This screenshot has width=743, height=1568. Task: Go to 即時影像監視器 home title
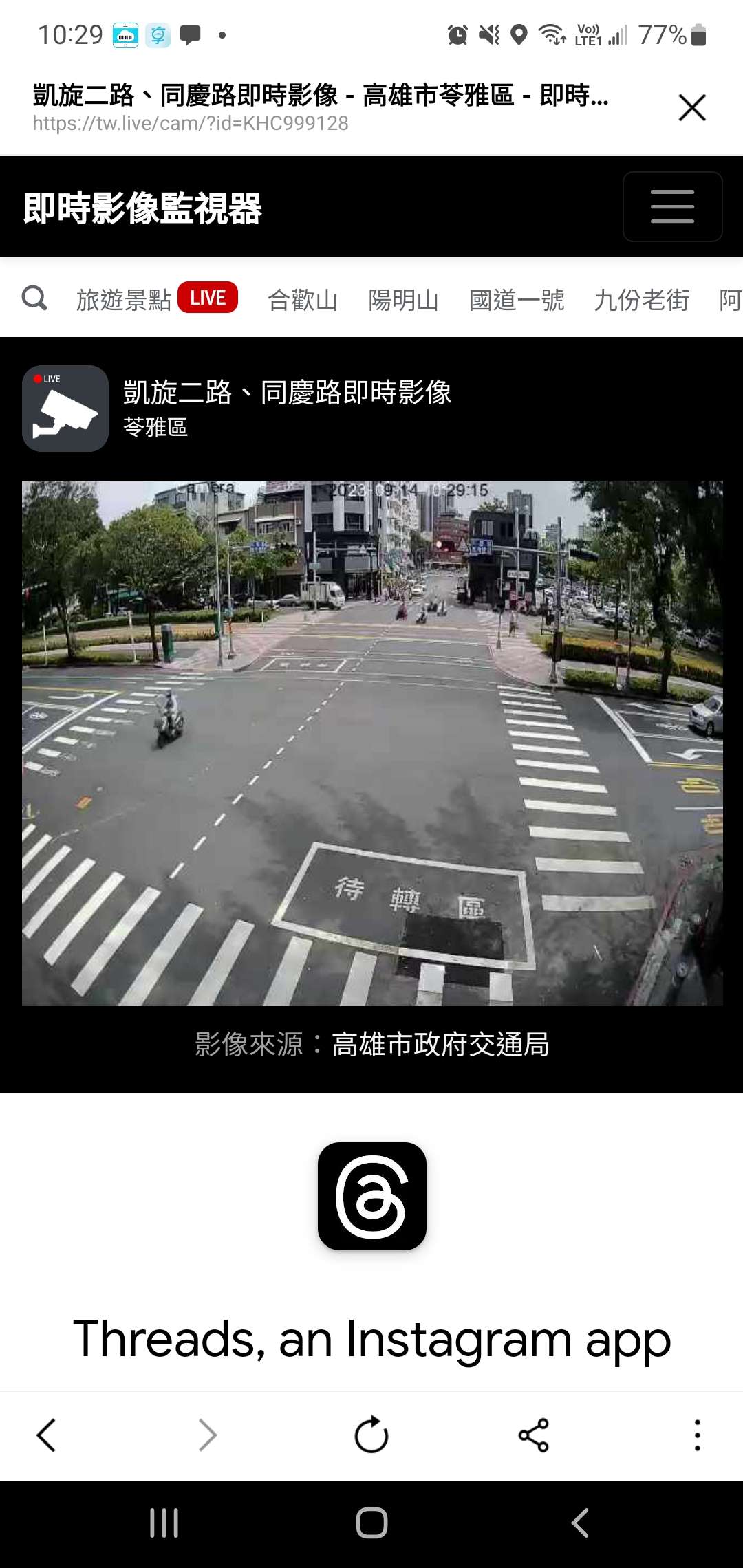pos(142,208)
